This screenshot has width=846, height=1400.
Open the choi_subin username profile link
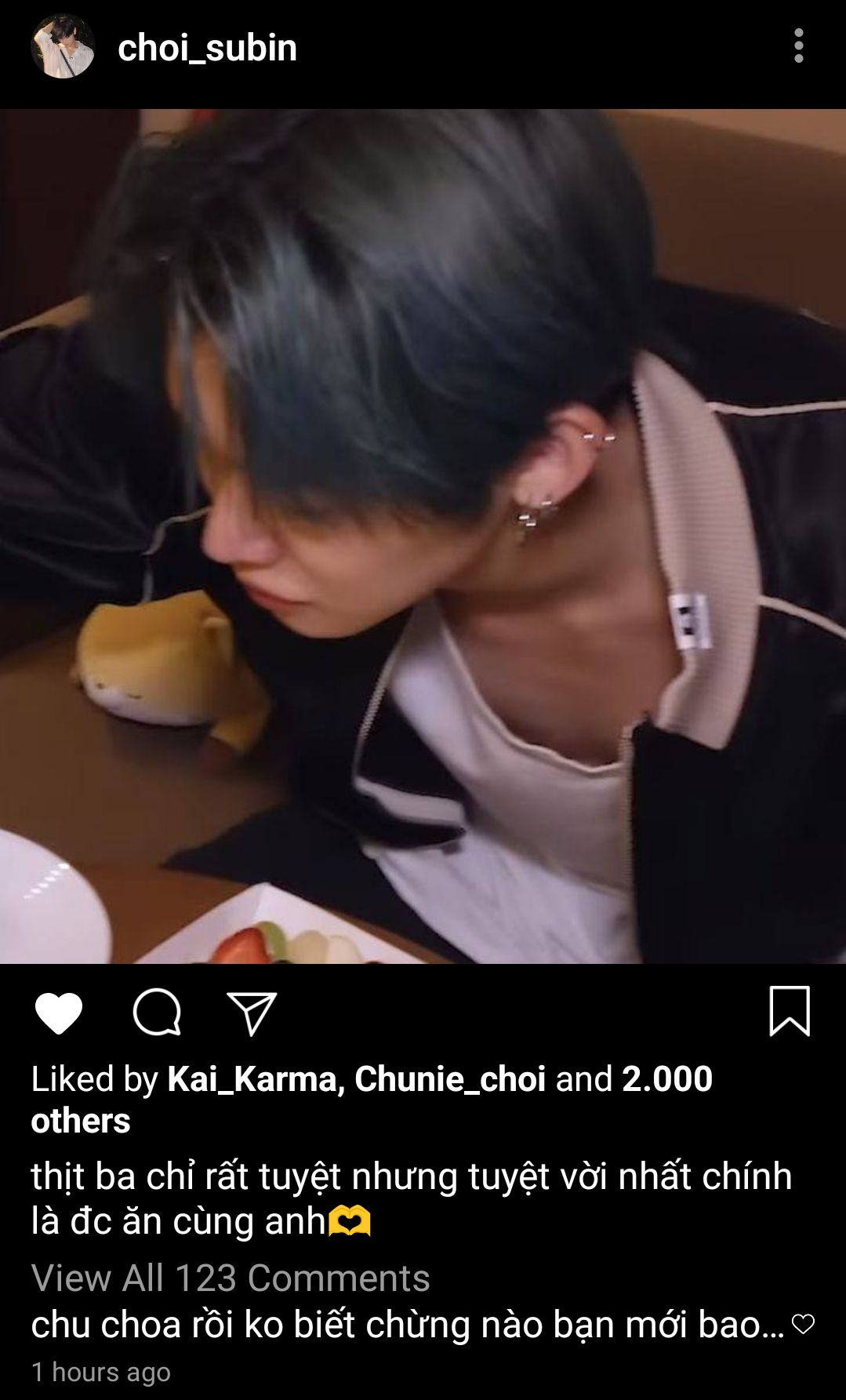click(208, 48)
